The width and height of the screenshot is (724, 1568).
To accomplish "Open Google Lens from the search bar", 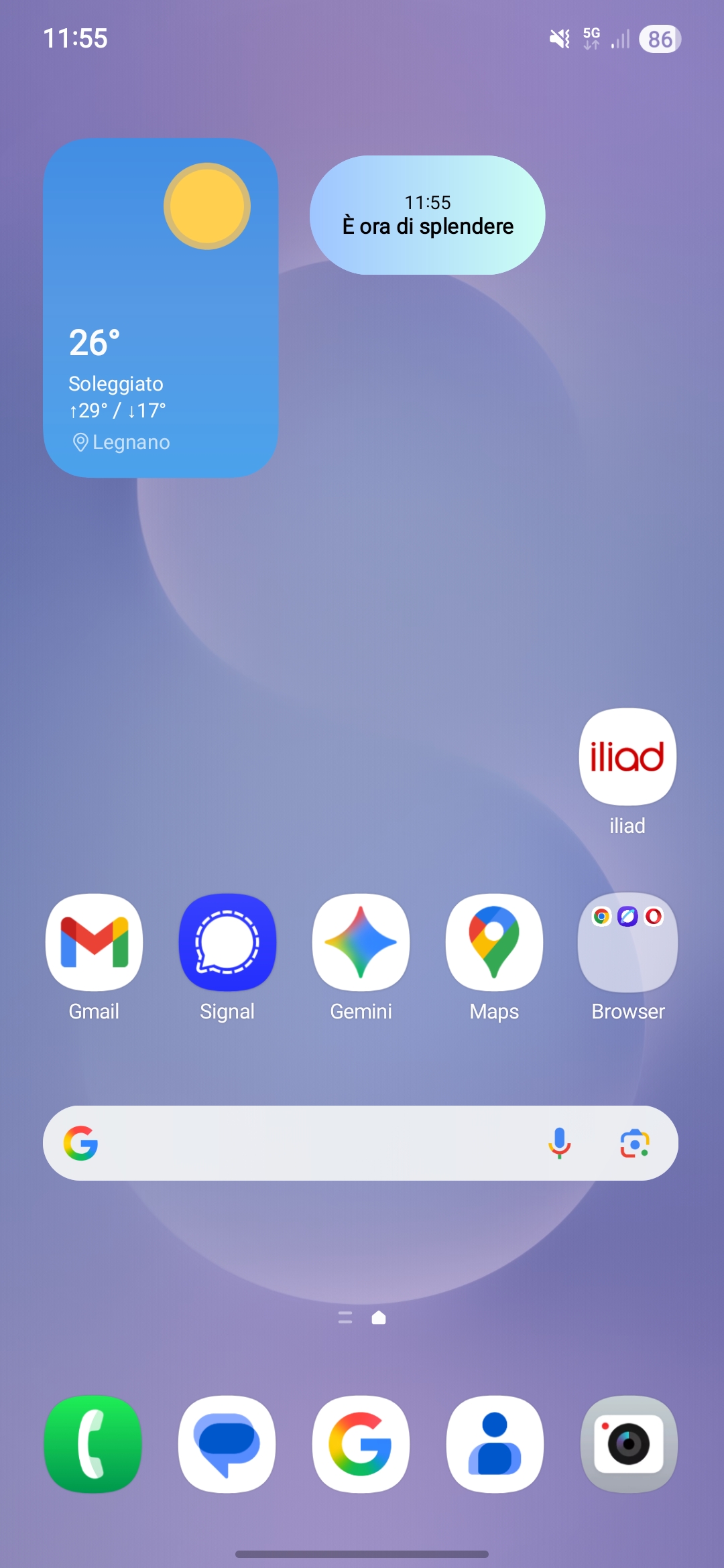I will 634,1143.
